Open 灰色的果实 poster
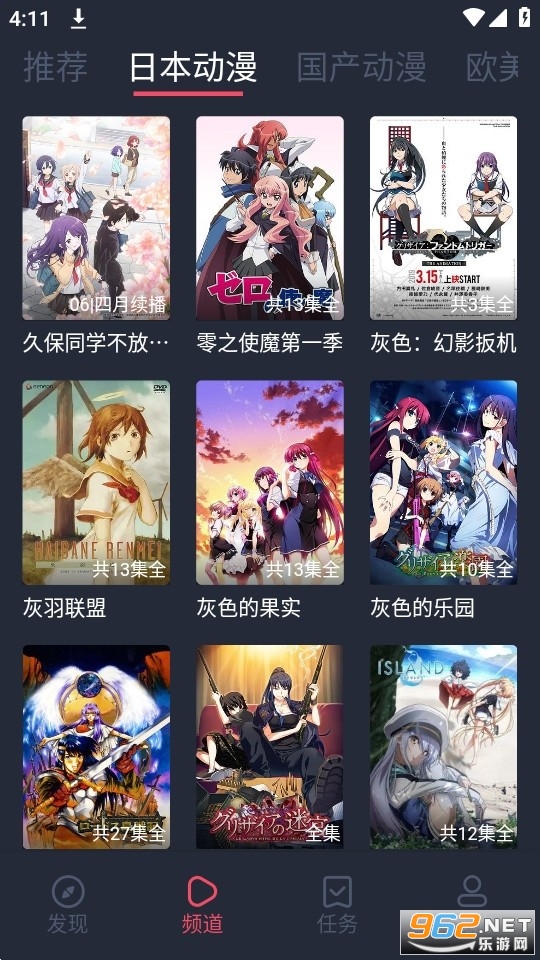This screenshot has width=540, height=960. click(x=270, y=482)
